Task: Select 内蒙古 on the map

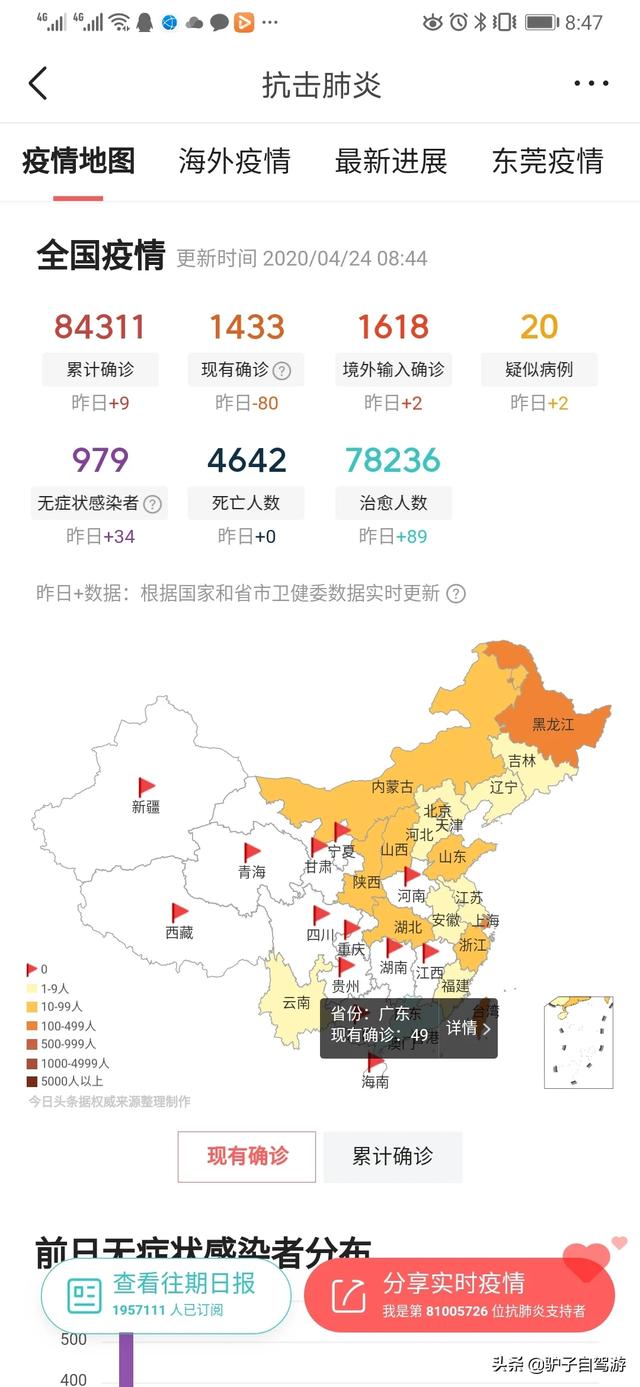Action: click(x=392, y=787)
